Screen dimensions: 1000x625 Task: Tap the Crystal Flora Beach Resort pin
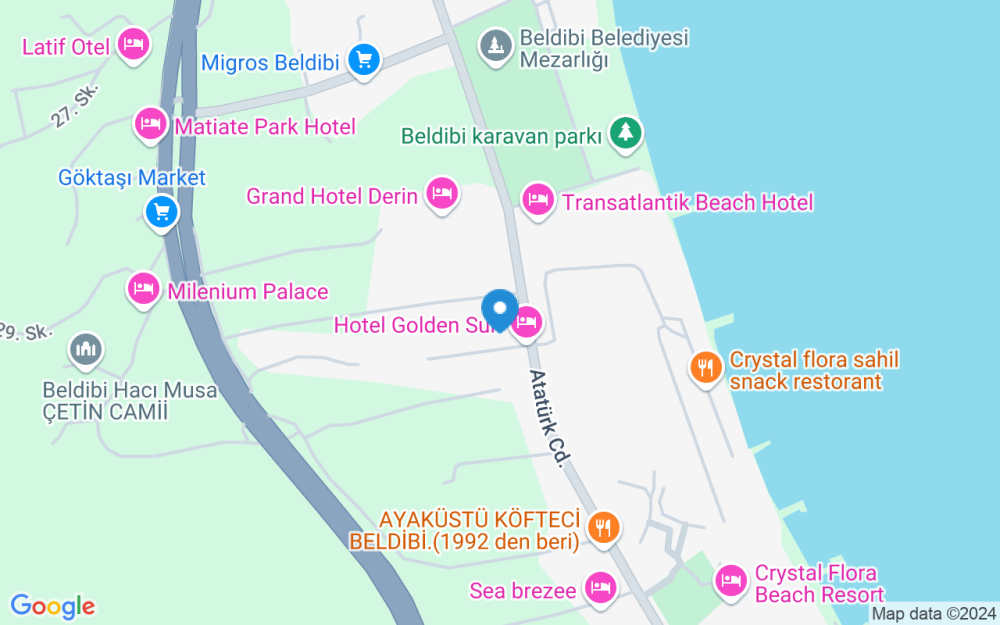point(731,580)
